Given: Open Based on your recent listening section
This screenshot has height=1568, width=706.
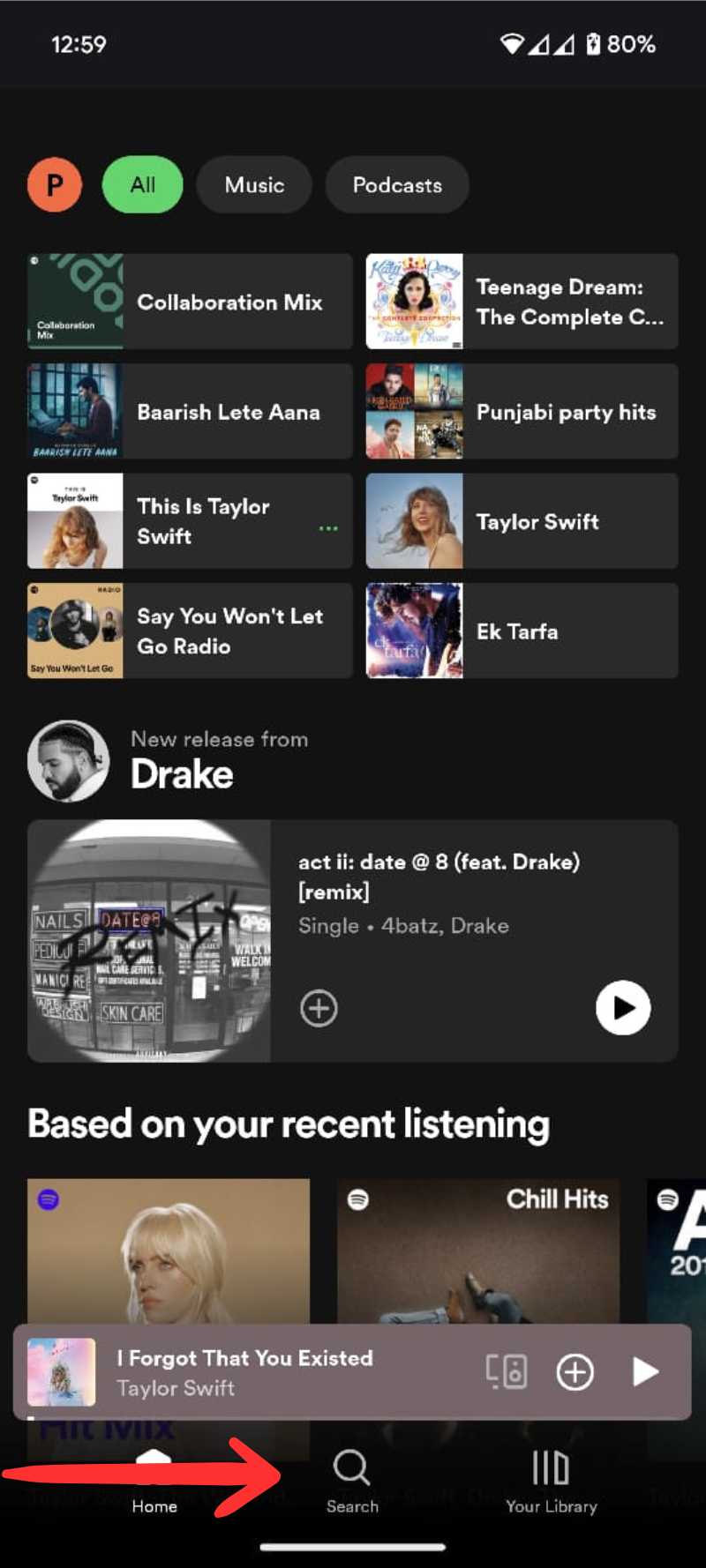Looking at the screenshot, I should pos(289,1124).
